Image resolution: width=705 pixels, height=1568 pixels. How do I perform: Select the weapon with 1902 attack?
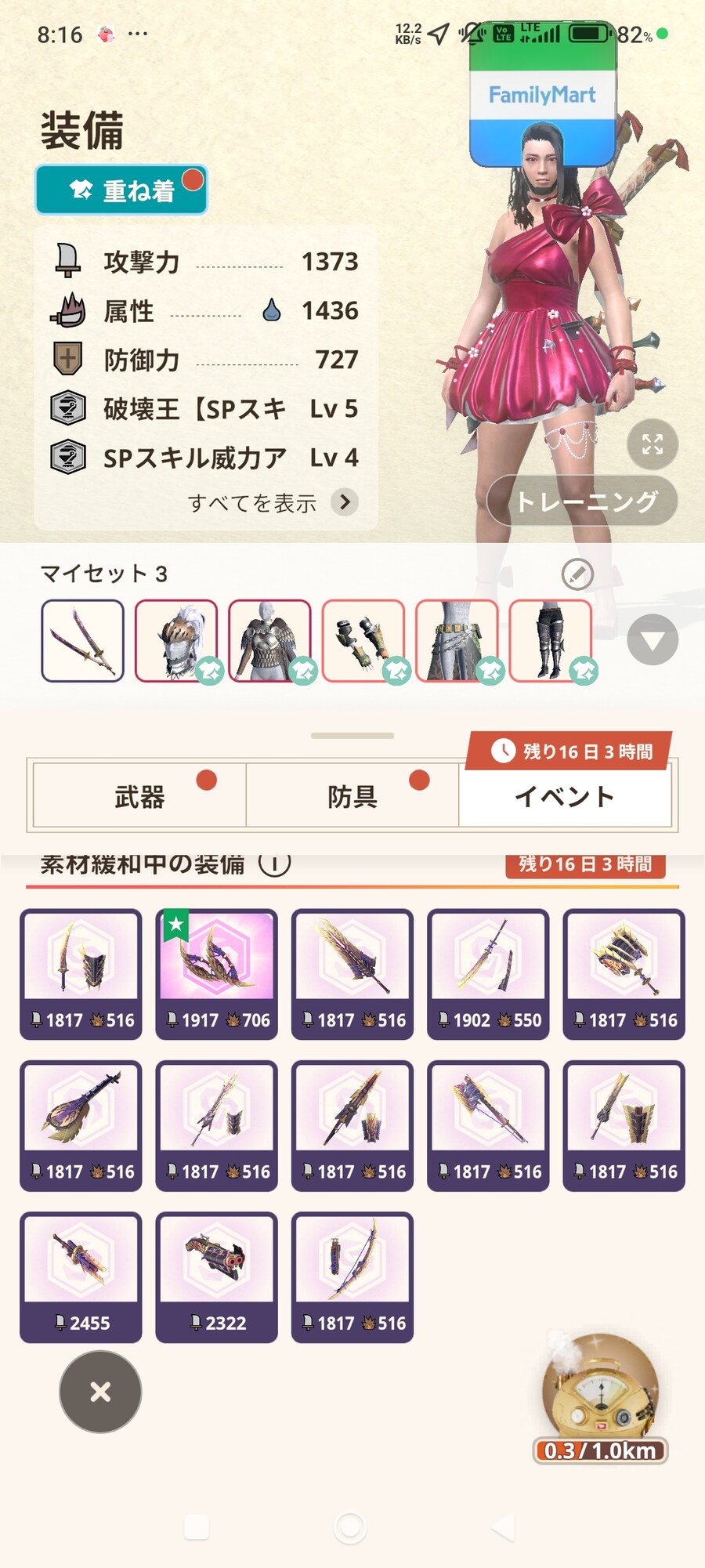click(x=488, y=973)
